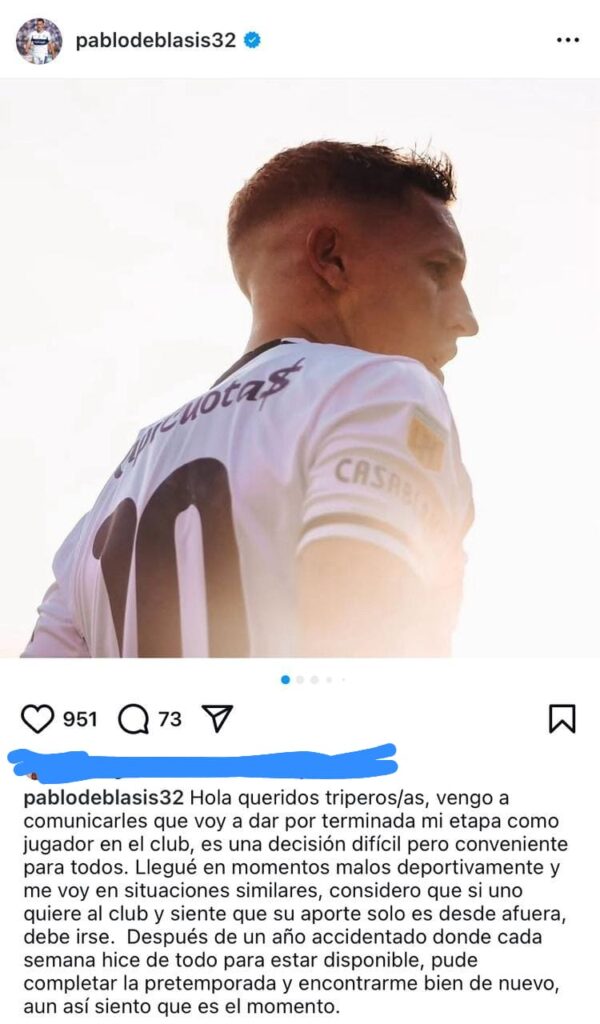The width and height of the screenshot is (600, 1024).
Task: Open the photo carousel image of the post
Action: click(x=300, y=370)
